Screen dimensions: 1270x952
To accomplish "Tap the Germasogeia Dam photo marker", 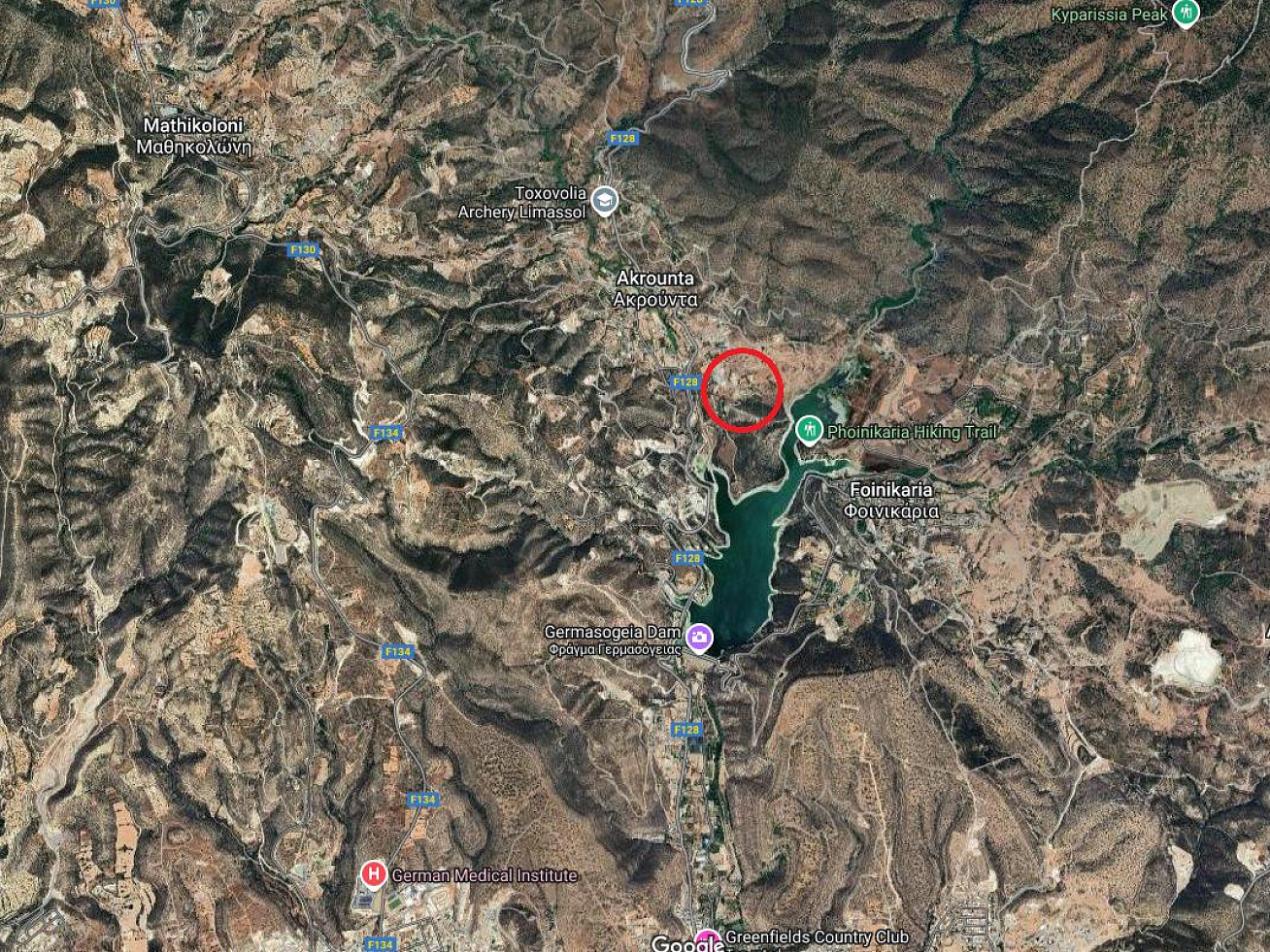I will (699, 638).
